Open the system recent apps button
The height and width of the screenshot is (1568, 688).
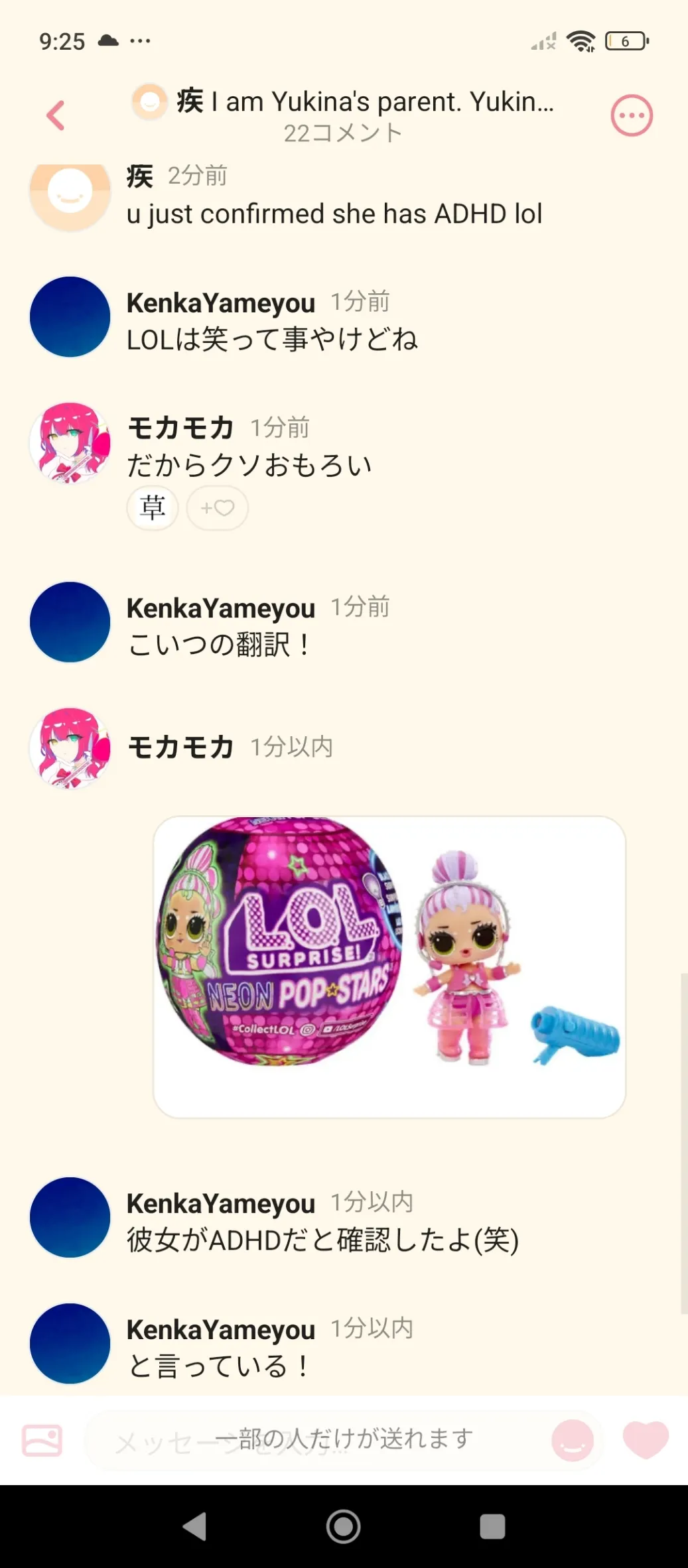[x=492, y=1526]
